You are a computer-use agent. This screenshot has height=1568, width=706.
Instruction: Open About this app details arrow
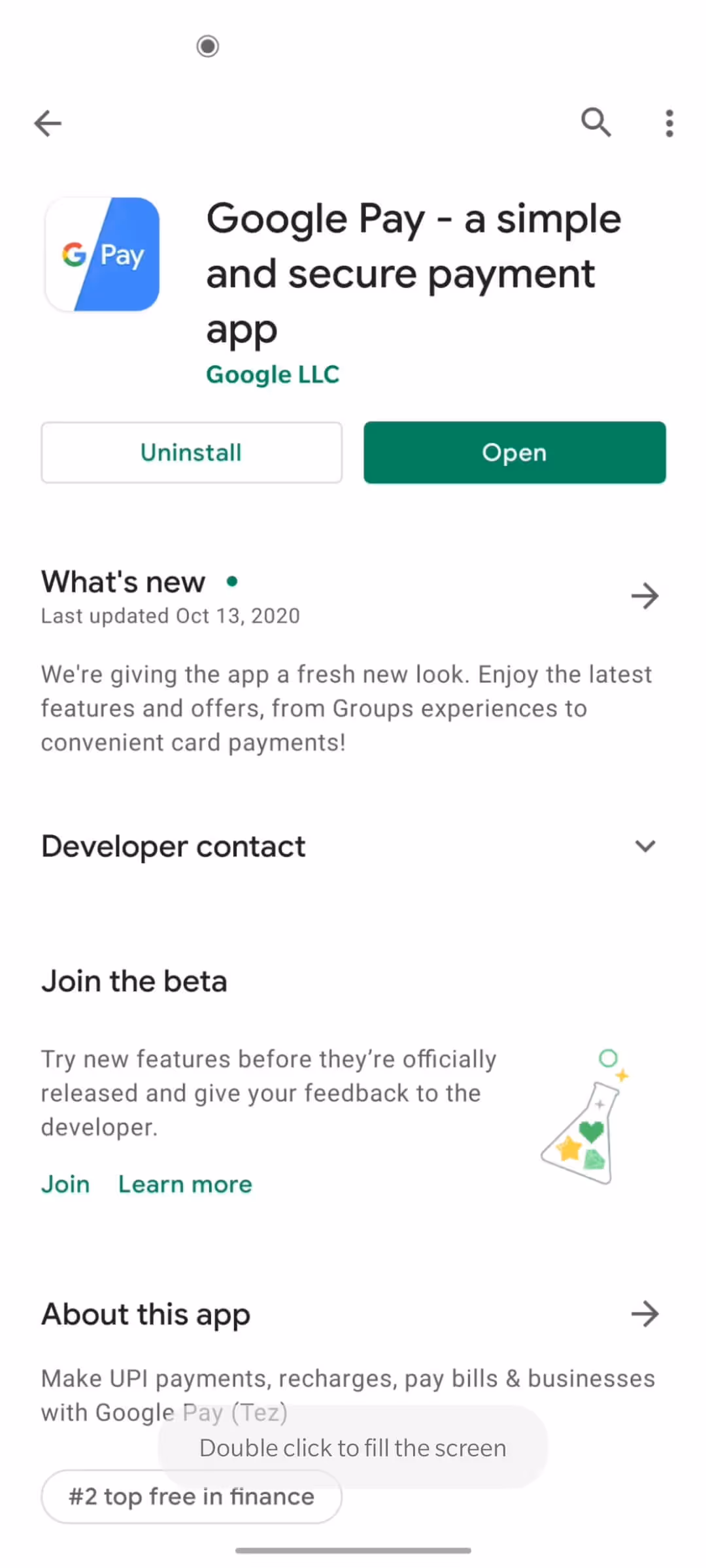645,1314
